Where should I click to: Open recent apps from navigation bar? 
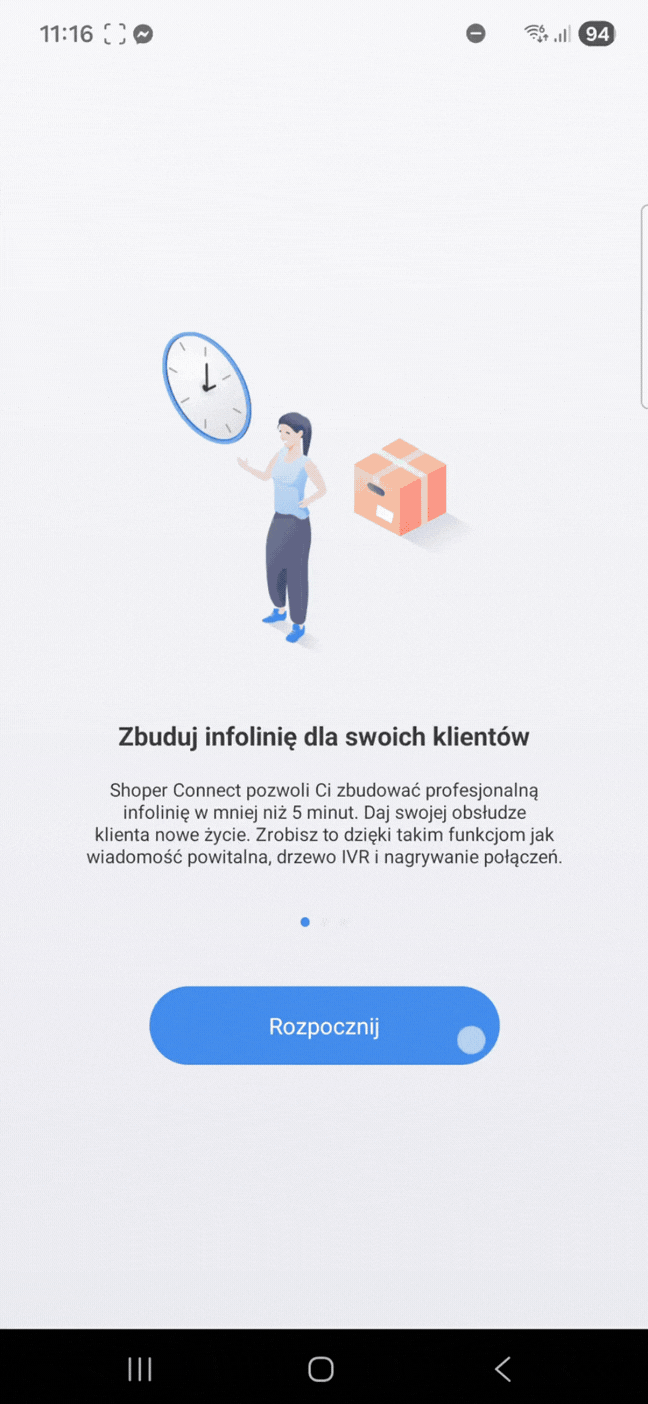click(x=140, y=1369)
